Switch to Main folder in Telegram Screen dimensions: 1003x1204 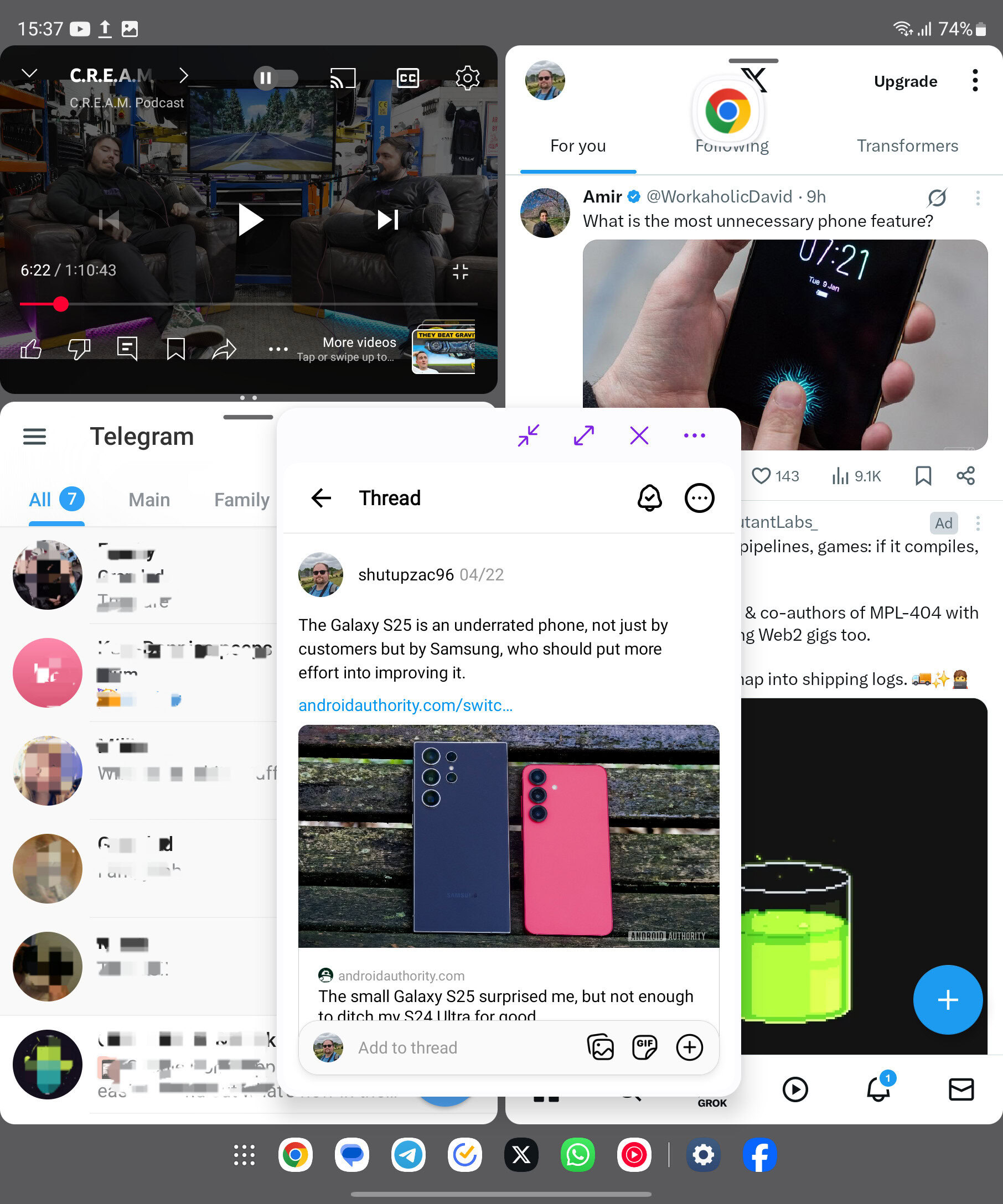pyautogui.click(x=149, y=500)
